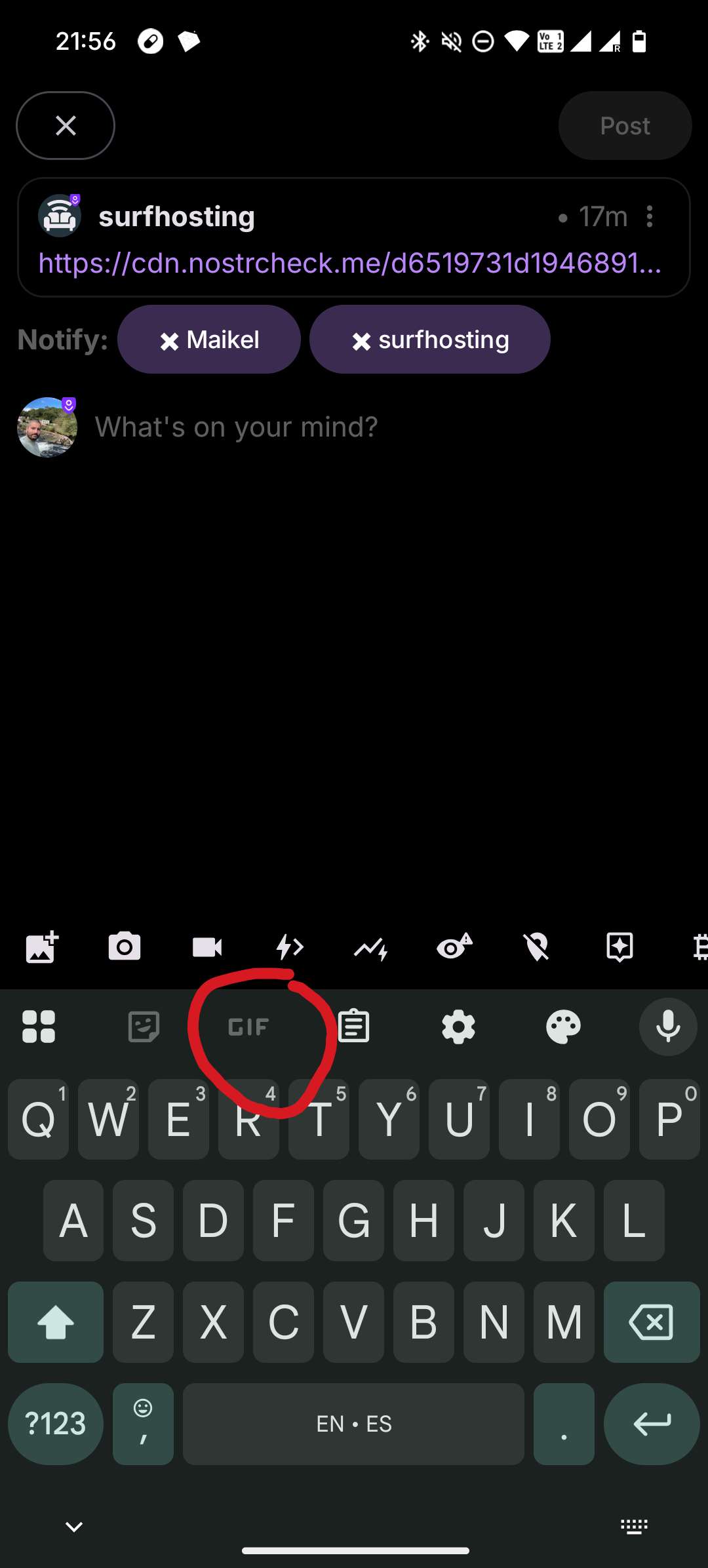Take a photo with the camera

coord(125,947)
